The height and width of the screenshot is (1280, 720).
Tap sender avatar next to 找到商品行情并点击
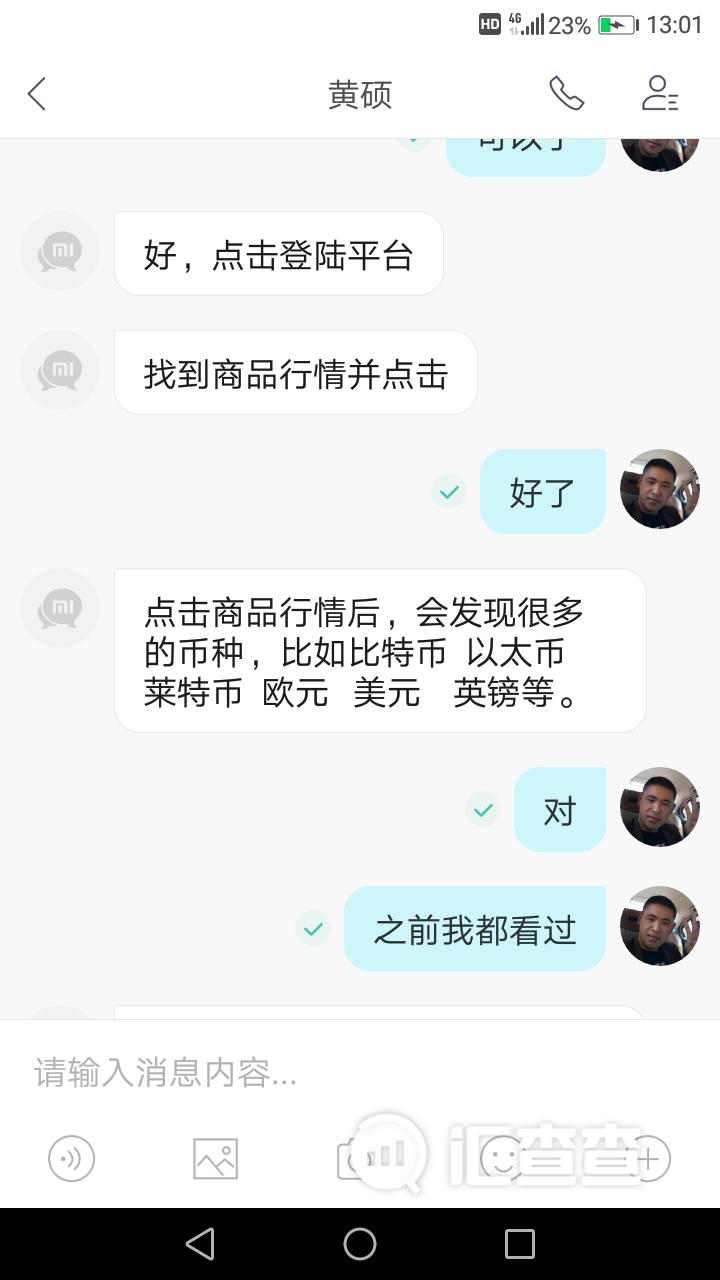tap(60, 371)
